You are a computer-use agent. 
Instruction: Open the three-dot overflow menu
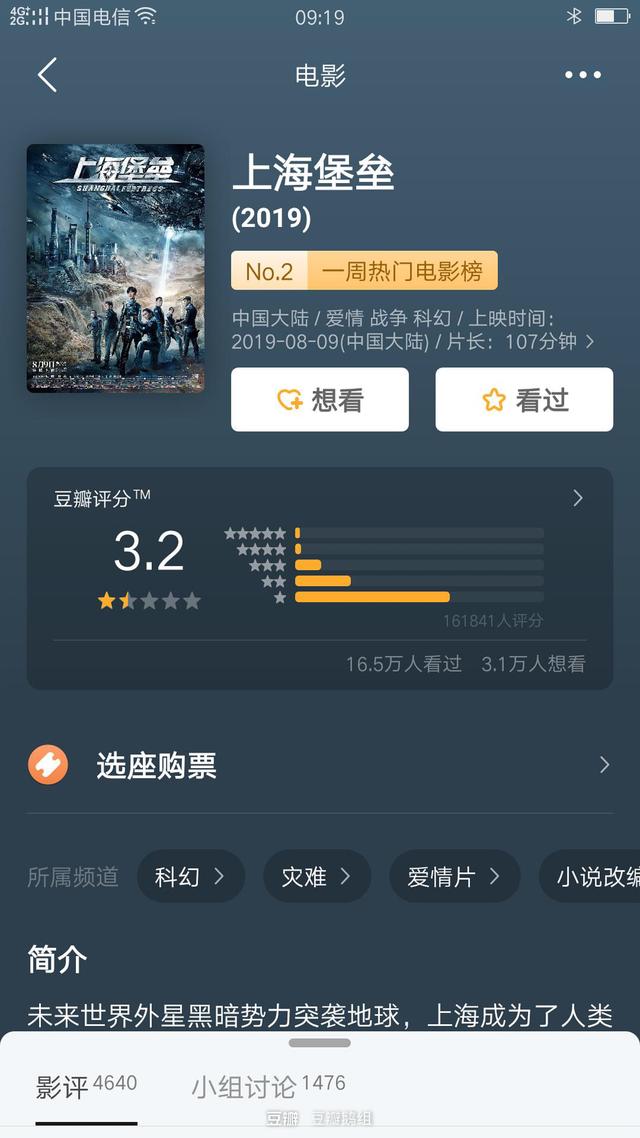click(x=582, y=75)
